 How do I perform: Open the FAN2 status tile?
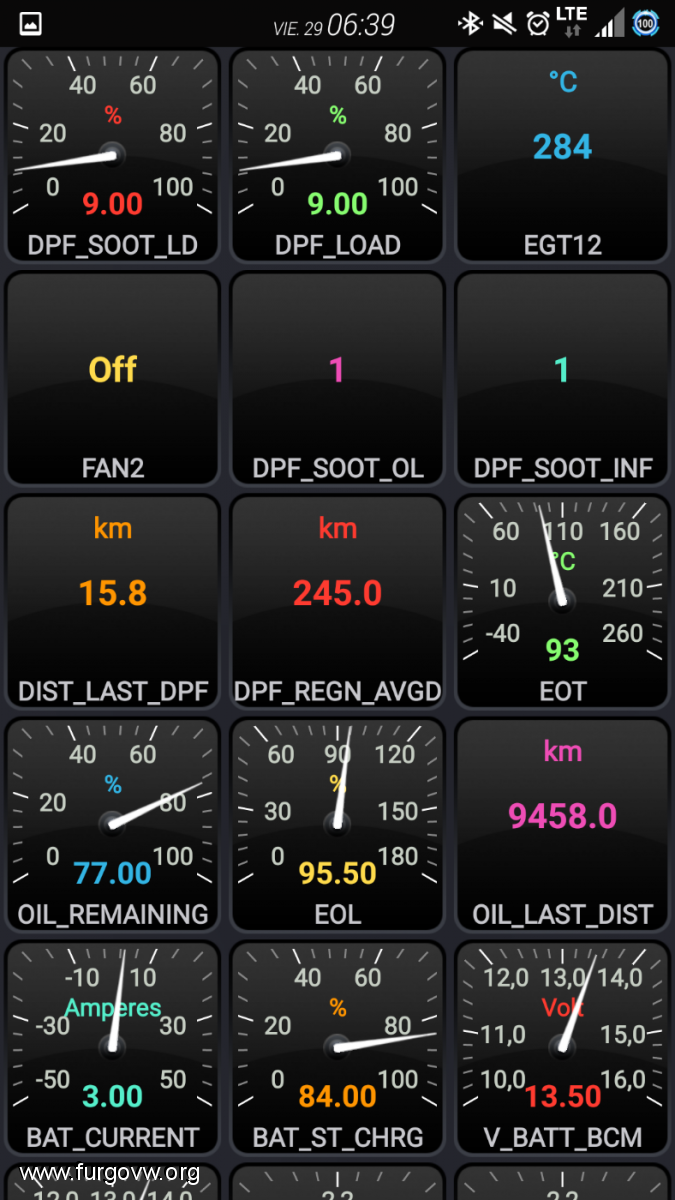pyautogui.click(x=113, y=379)
